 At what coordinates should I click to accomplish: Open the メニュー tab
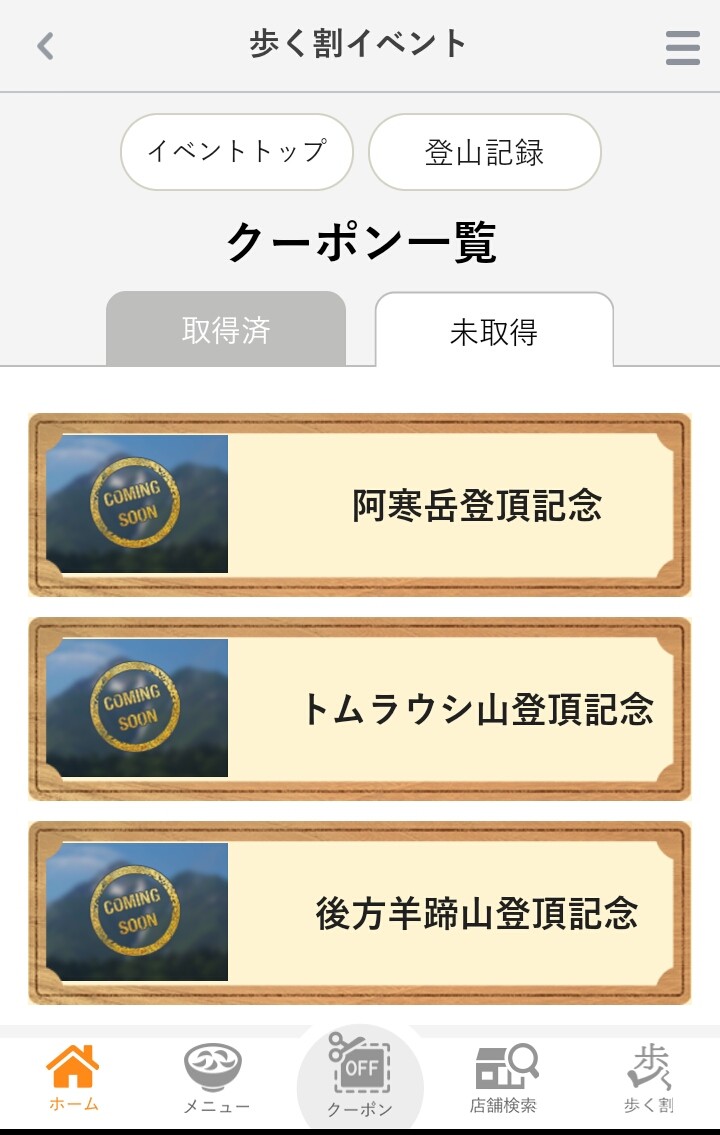point(215,1079)
